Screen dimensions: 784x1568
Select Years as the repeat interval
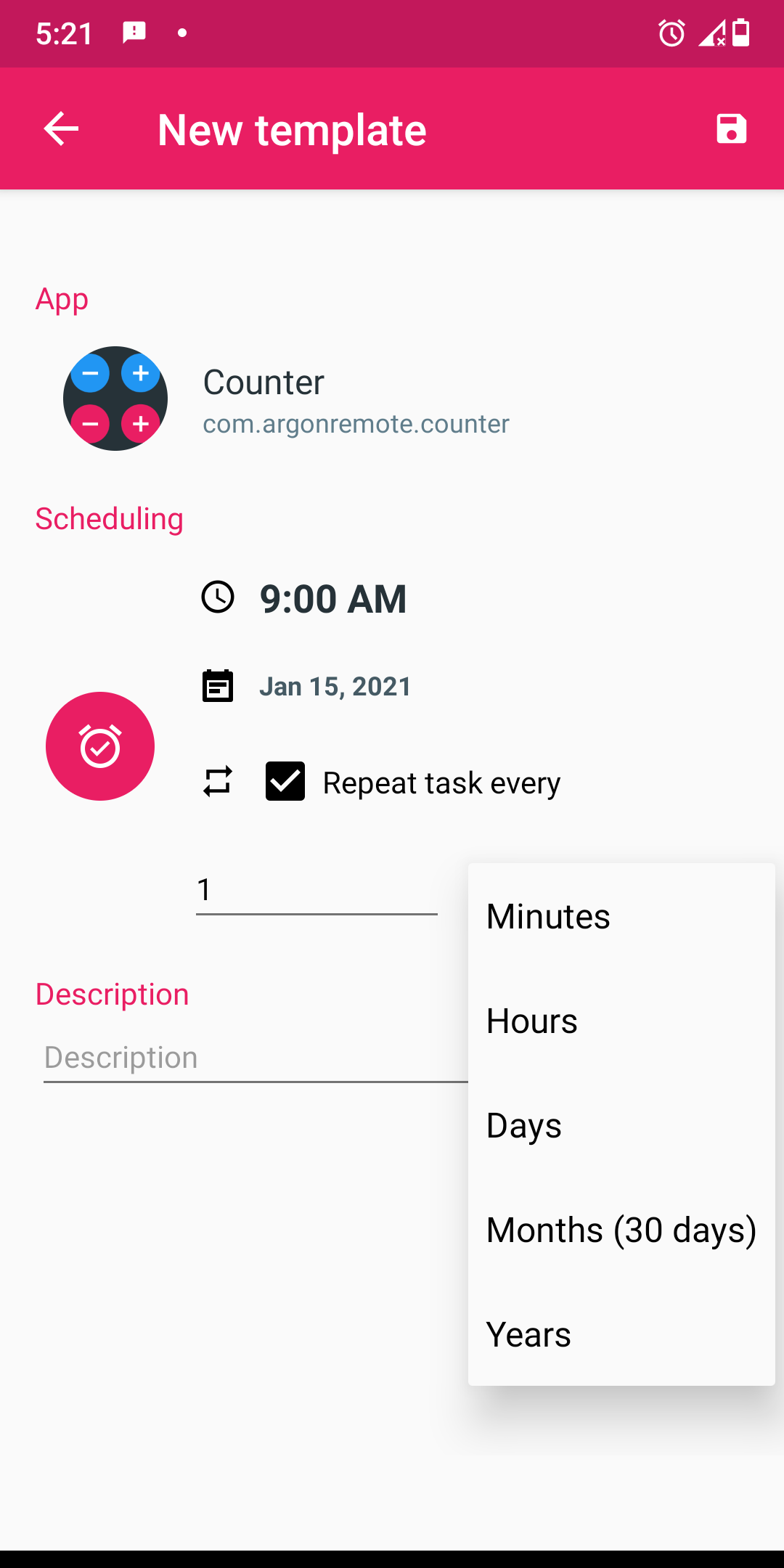click(529, 1334)
